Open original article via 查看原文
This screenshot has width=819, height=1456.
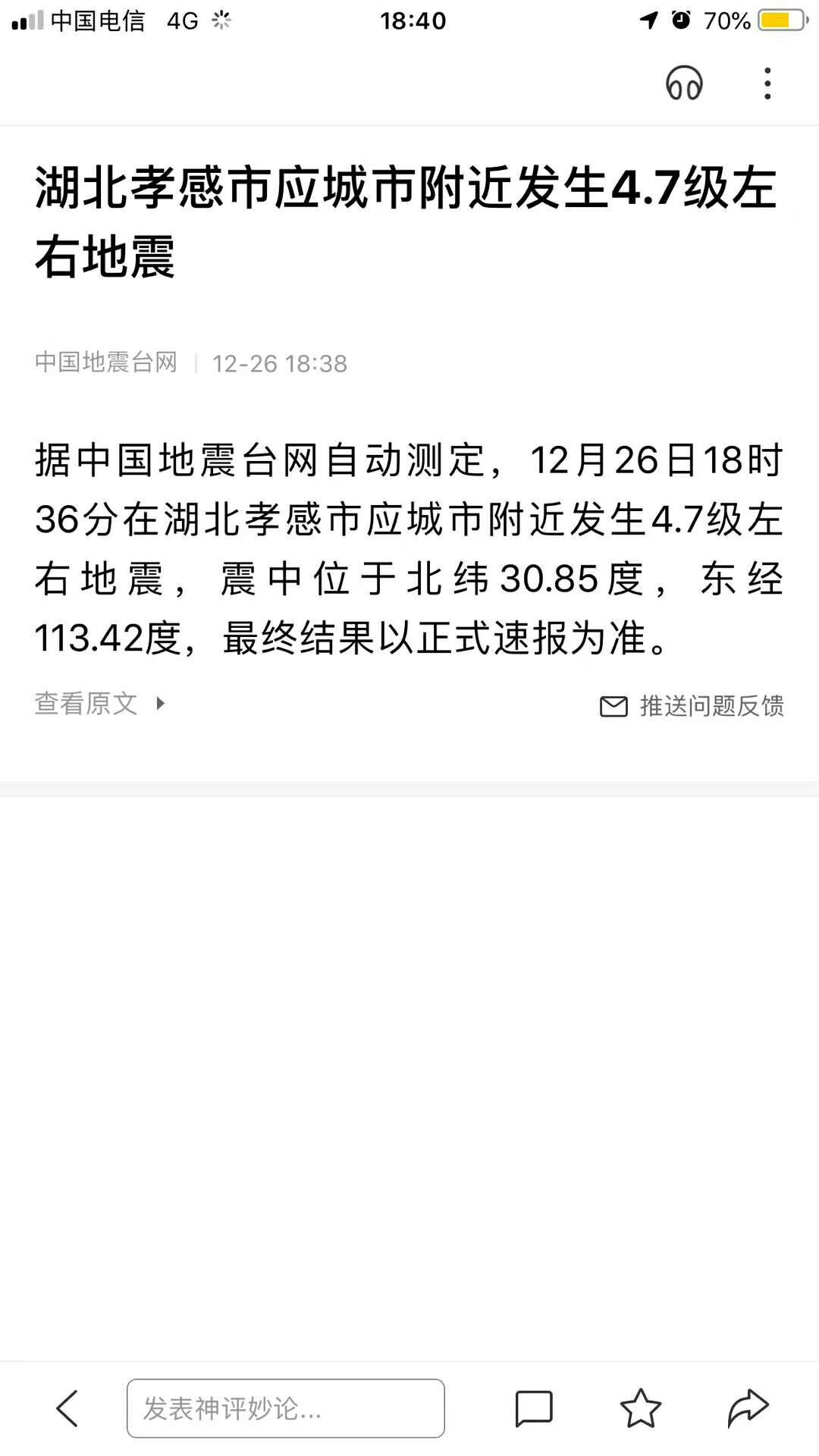pyautogui.click(x=83, y=704)
